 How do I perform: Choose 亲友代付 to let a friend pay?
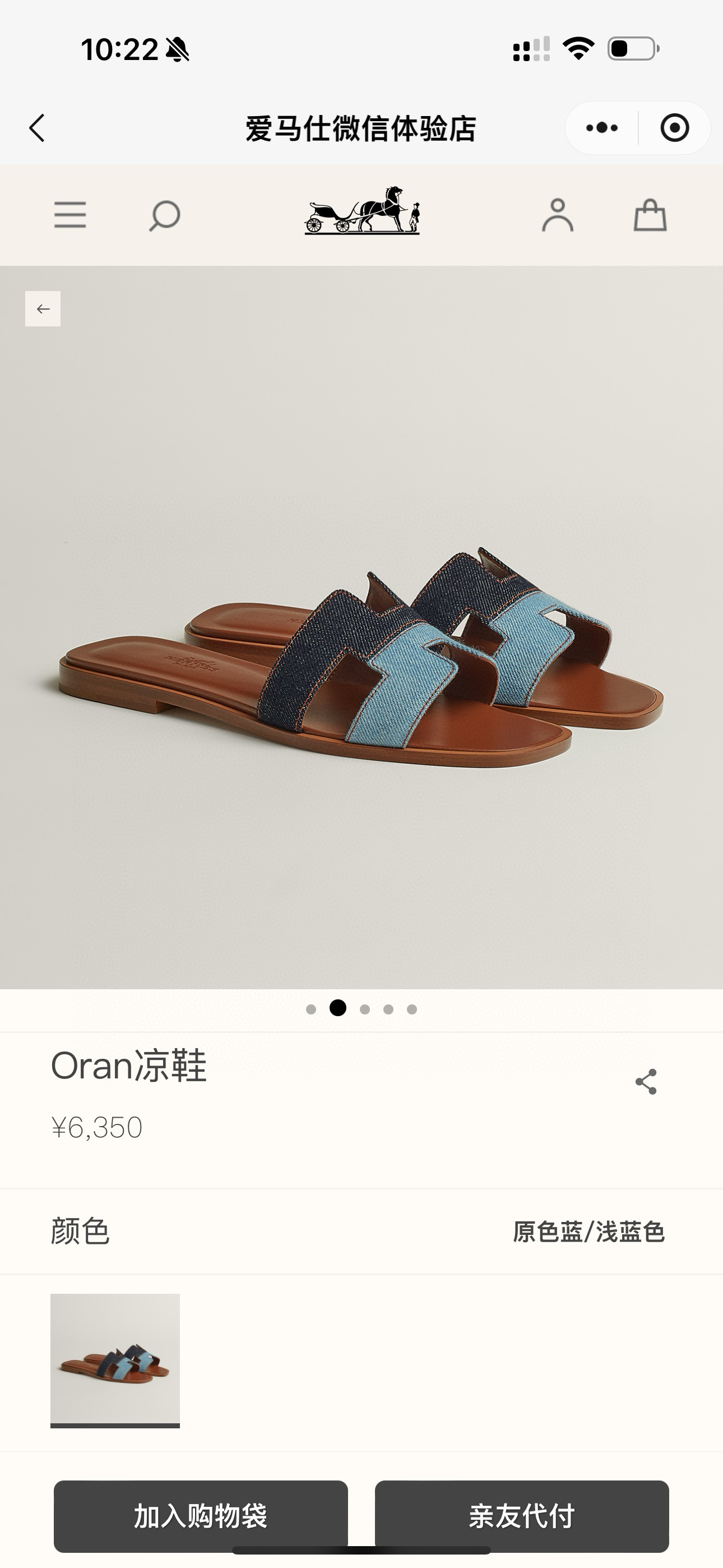(522, 1516)
